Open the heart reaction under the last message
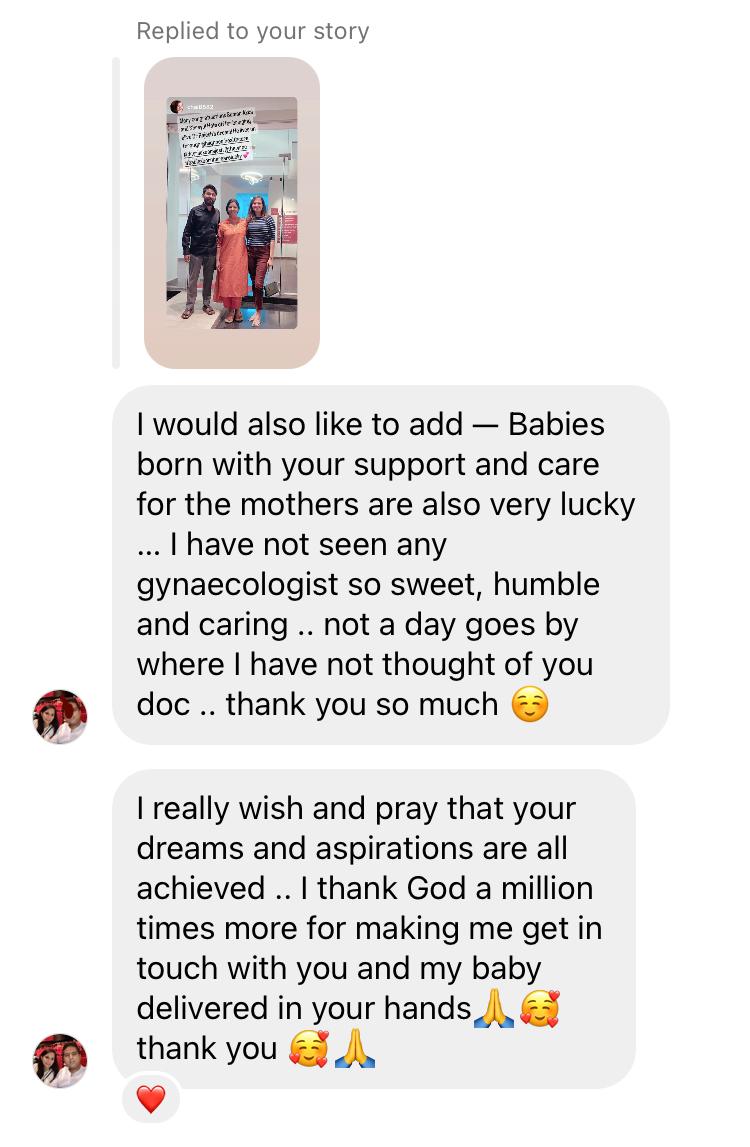The image size is (750, 1147). [x=151, y=1100]
